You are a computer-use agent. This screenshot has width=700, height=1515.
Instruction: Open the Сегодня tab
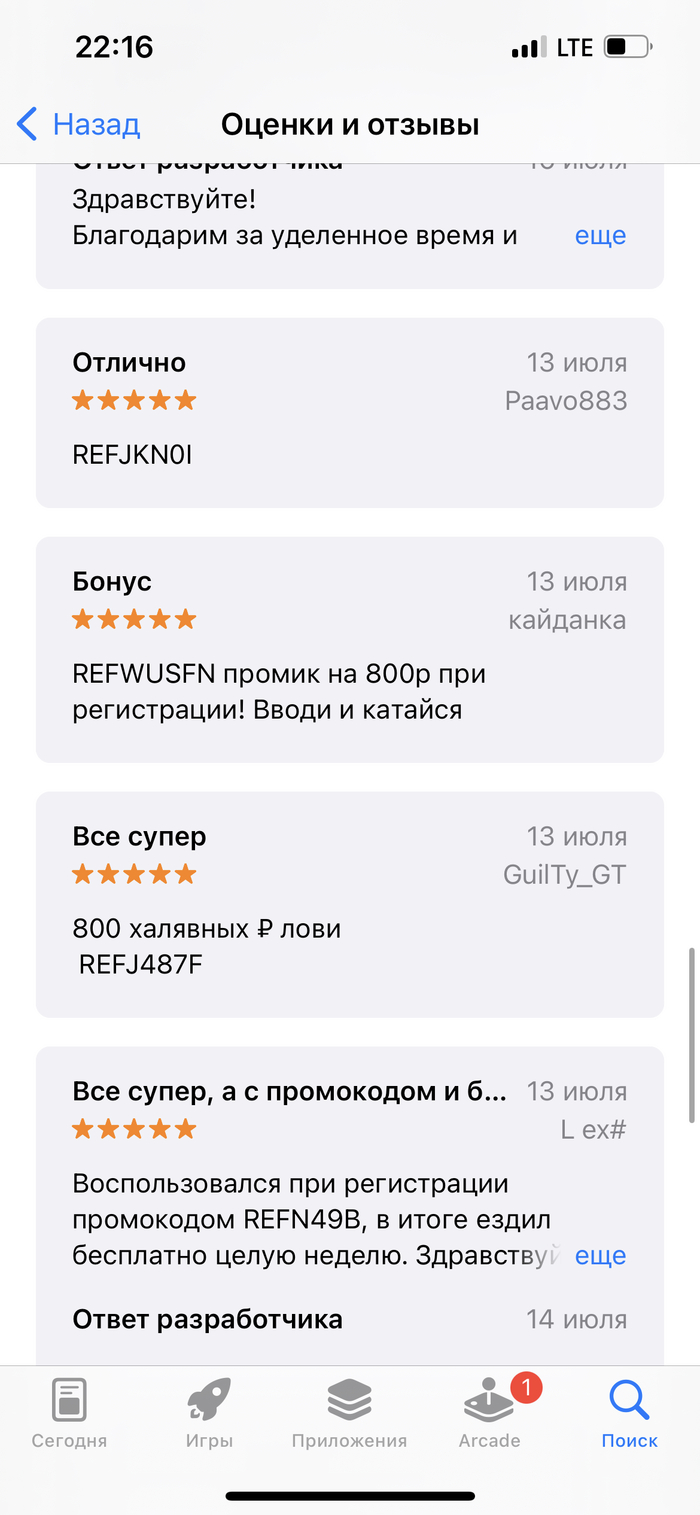pos(69,1413)
